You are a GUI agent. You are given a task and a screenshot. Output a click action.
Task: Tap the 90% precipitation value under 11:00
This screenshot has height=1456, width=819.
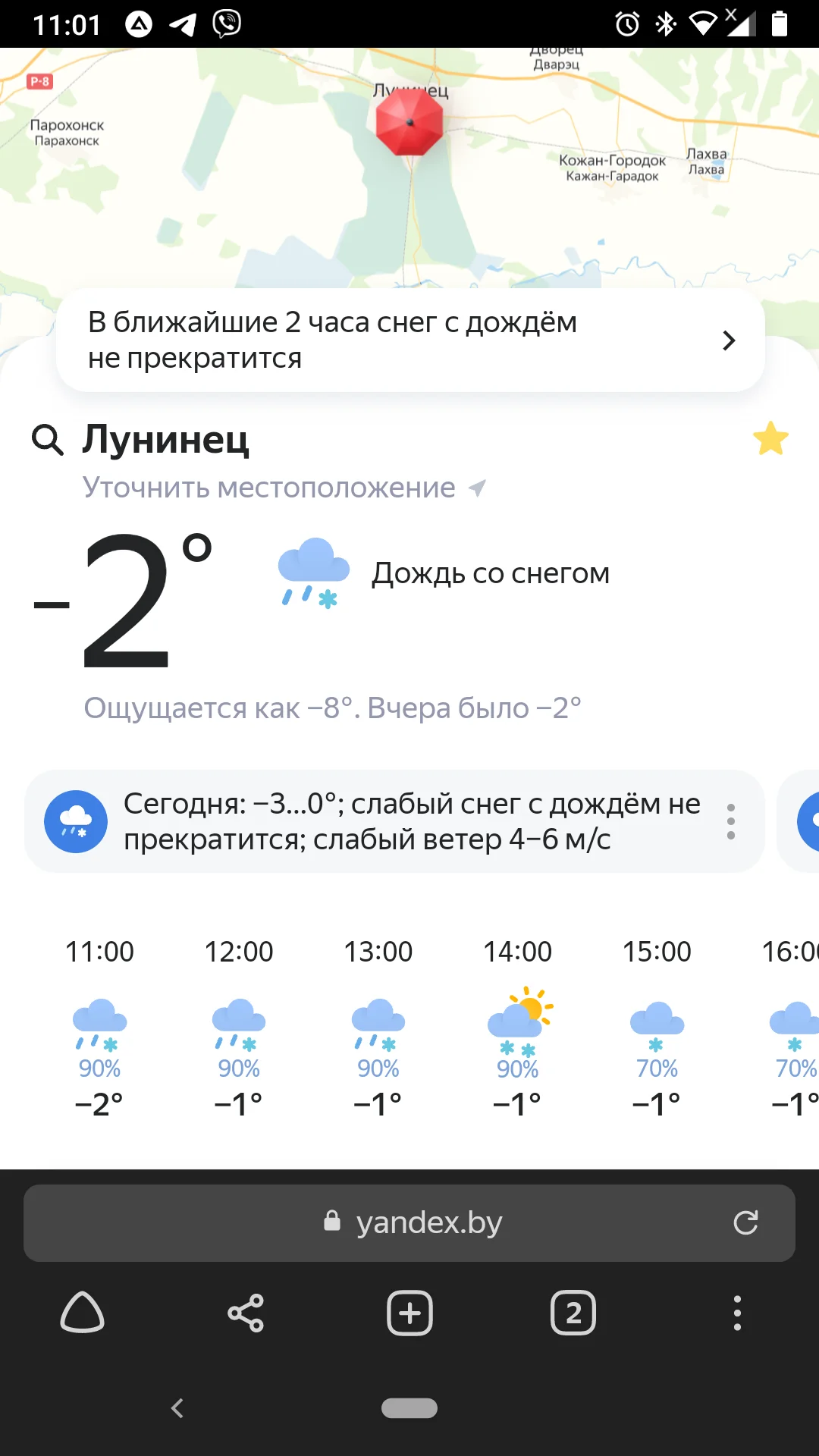pos(100,1069)
